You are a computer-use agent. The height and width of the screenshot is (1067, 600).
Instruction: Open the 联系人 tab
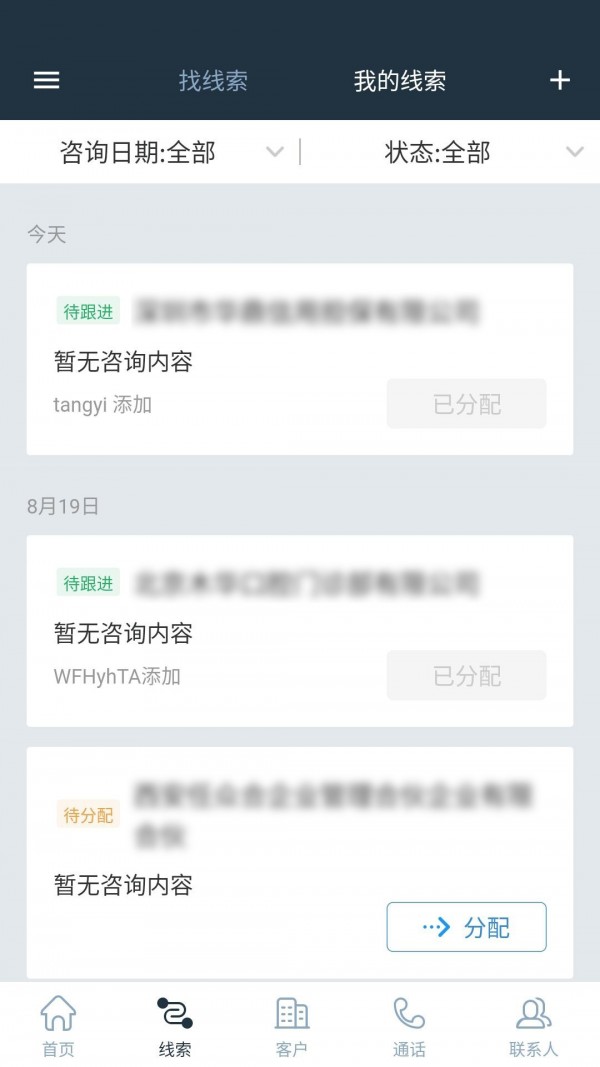tap(533, 1026)
